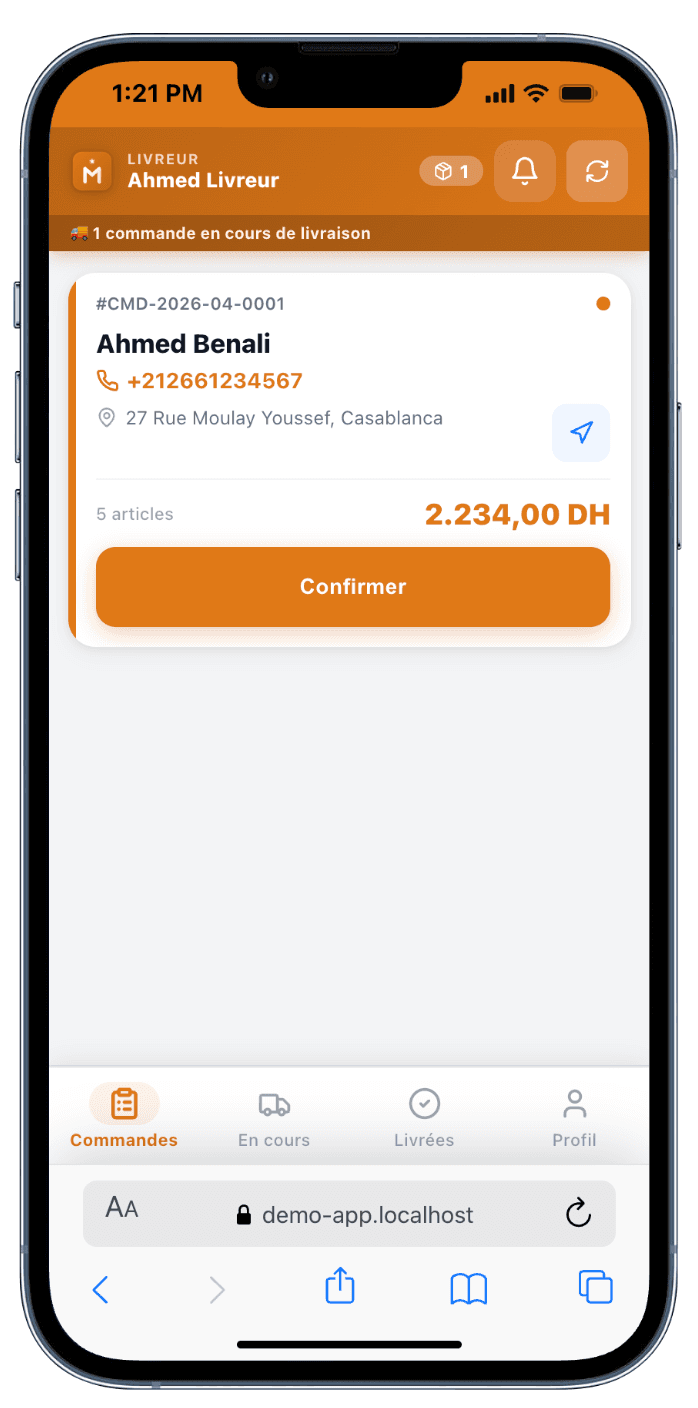Image resolution: width=698 pixels, height=1408 pixels.
Task: Switch to the En cours tab
Action: 274,1119
